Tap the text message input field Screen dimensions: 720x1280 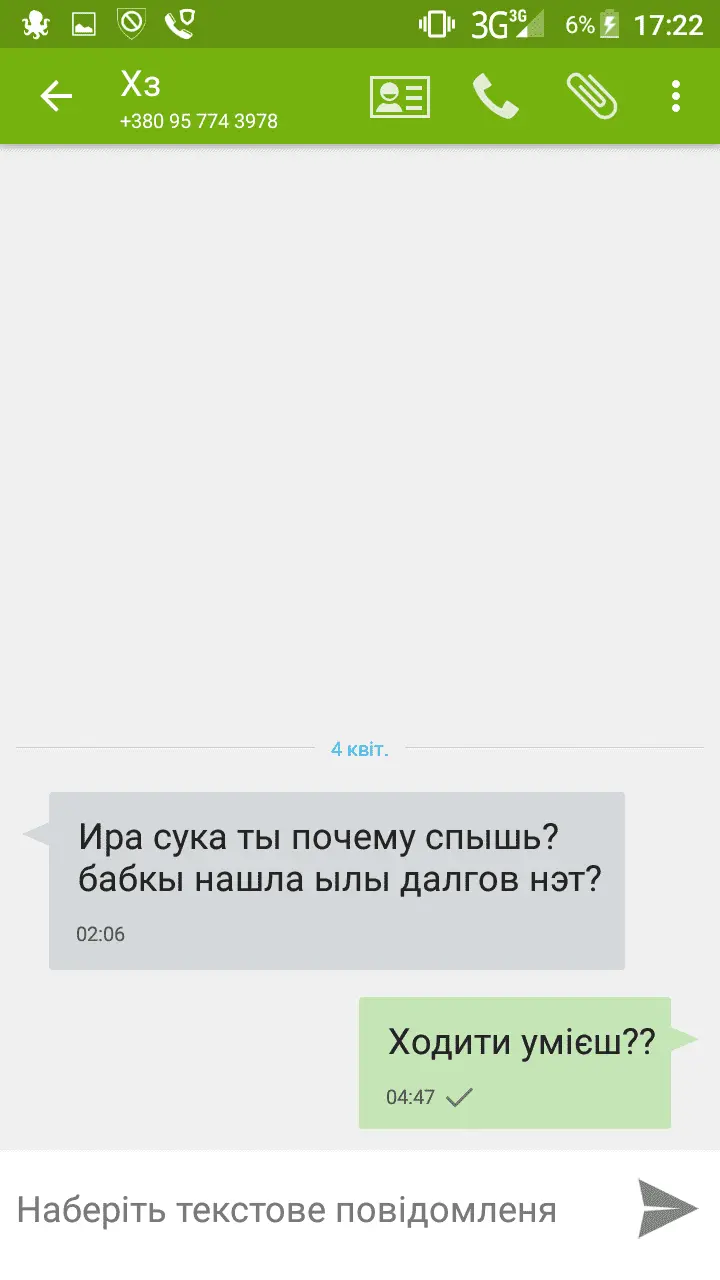click(x=300, y=1211)
